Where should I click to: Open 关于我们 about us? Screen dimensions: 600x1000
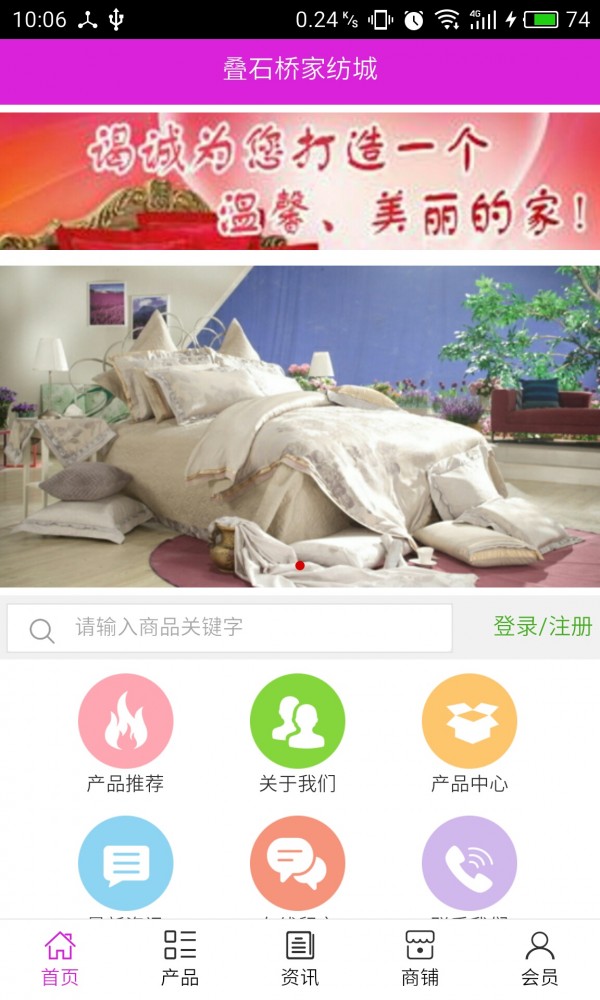[297, 722]
